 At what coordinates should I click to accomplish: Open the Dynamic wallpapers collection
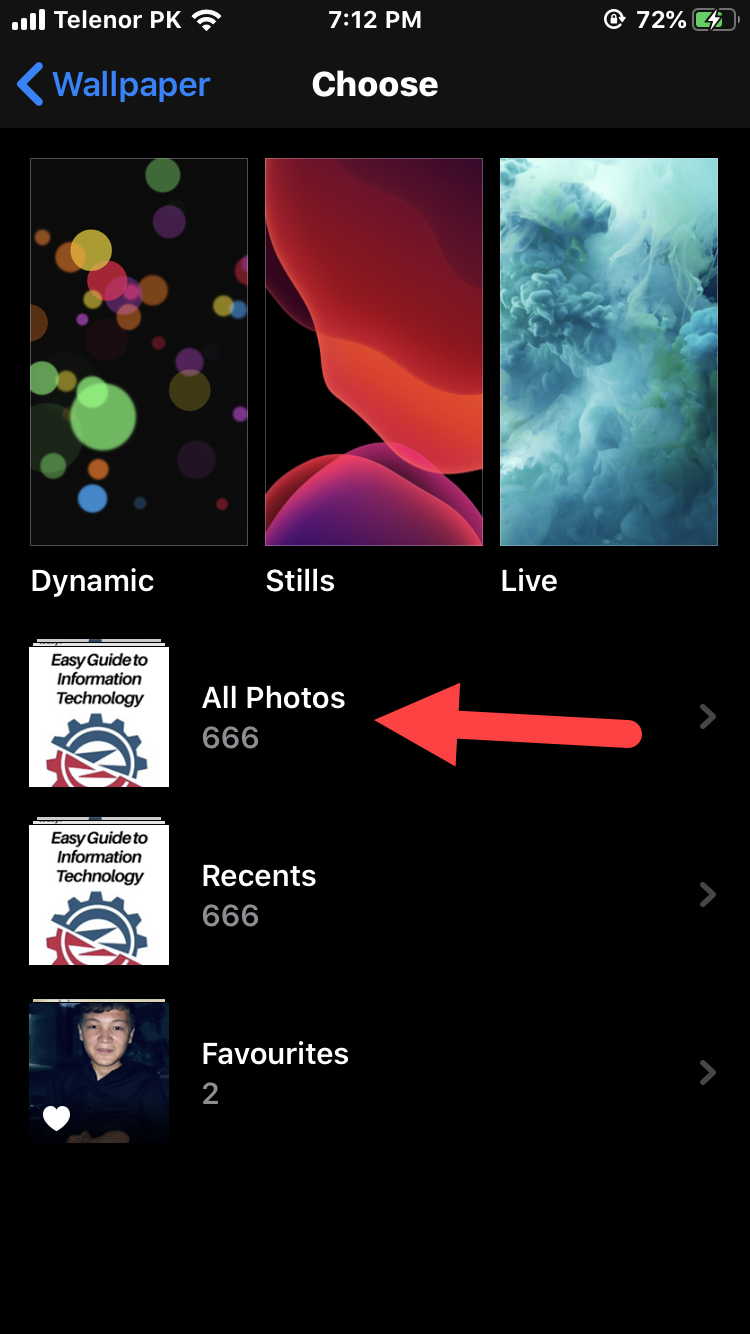tap(139, 352)
